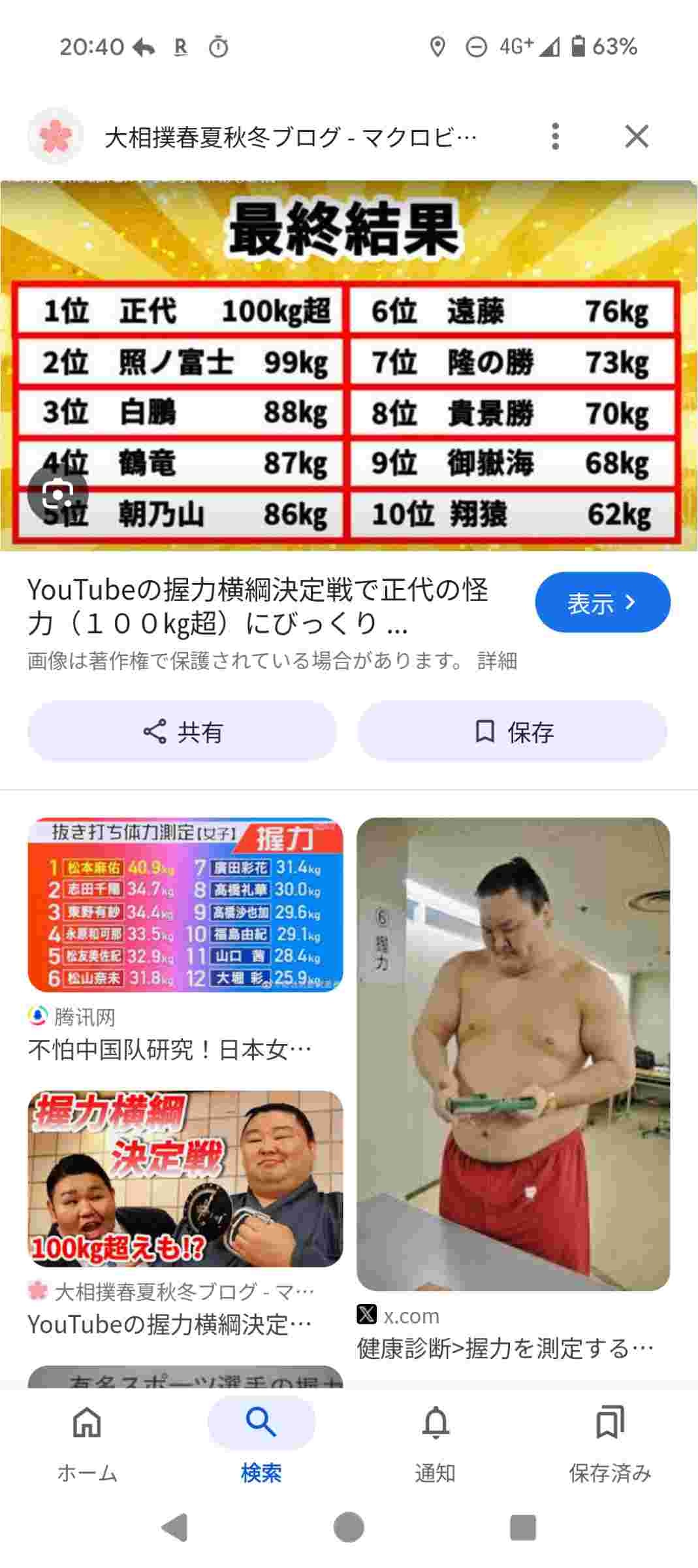Tap the Google Lens icon on the image

[x=57, y=494]
